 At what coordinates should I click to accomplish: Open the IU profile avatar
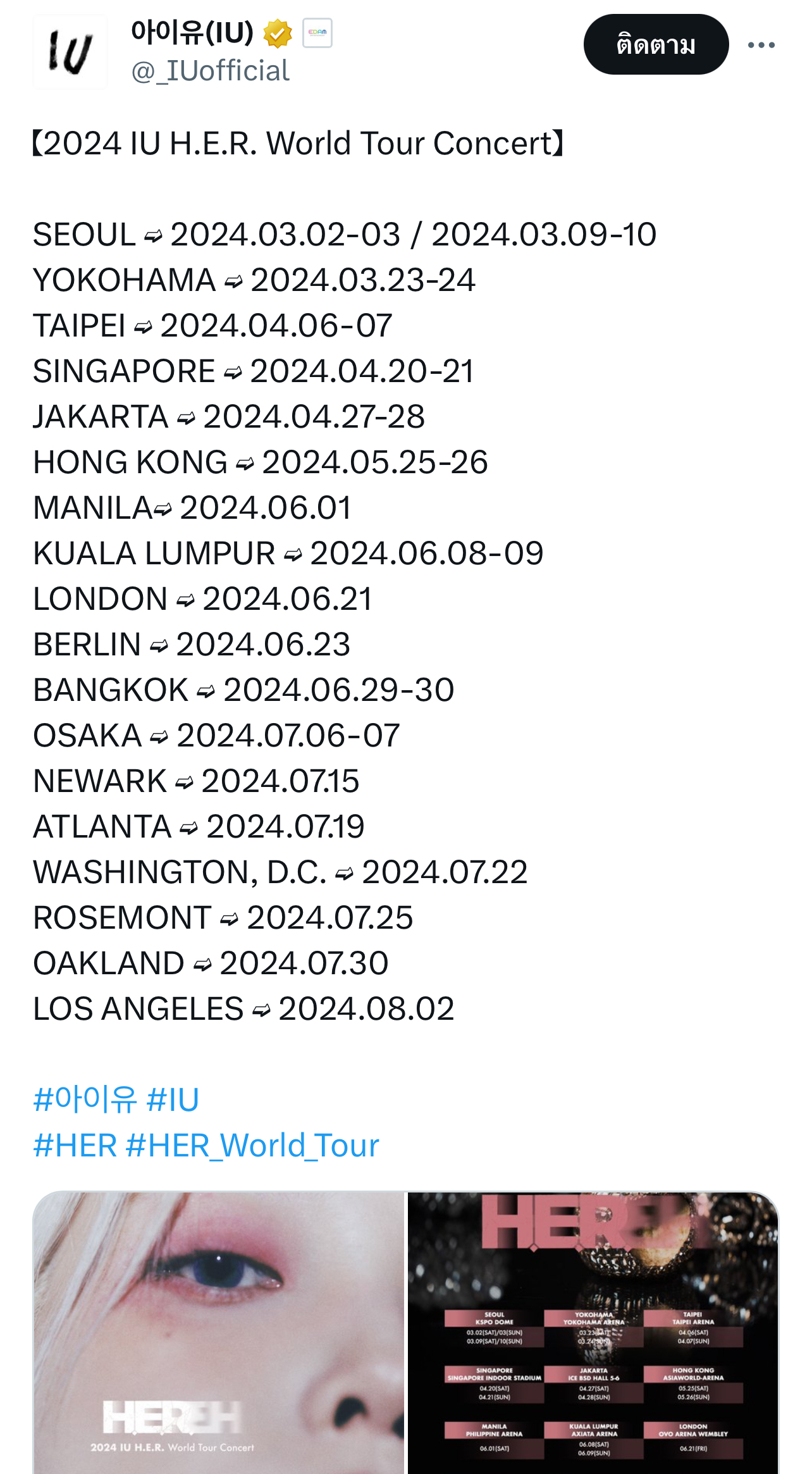(70, 52)
